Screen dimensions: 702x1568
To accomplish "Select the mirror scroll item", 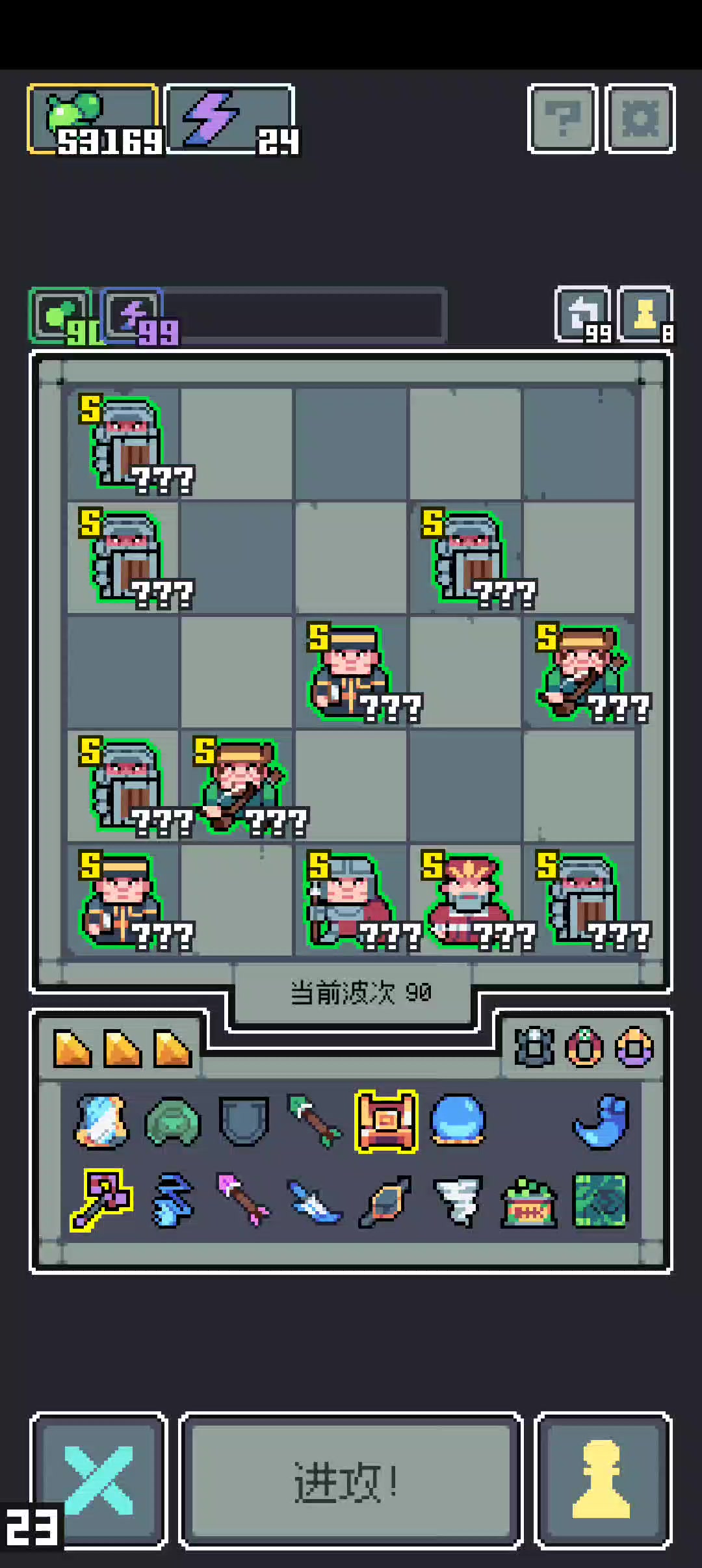I will (x=101, y=1121).
